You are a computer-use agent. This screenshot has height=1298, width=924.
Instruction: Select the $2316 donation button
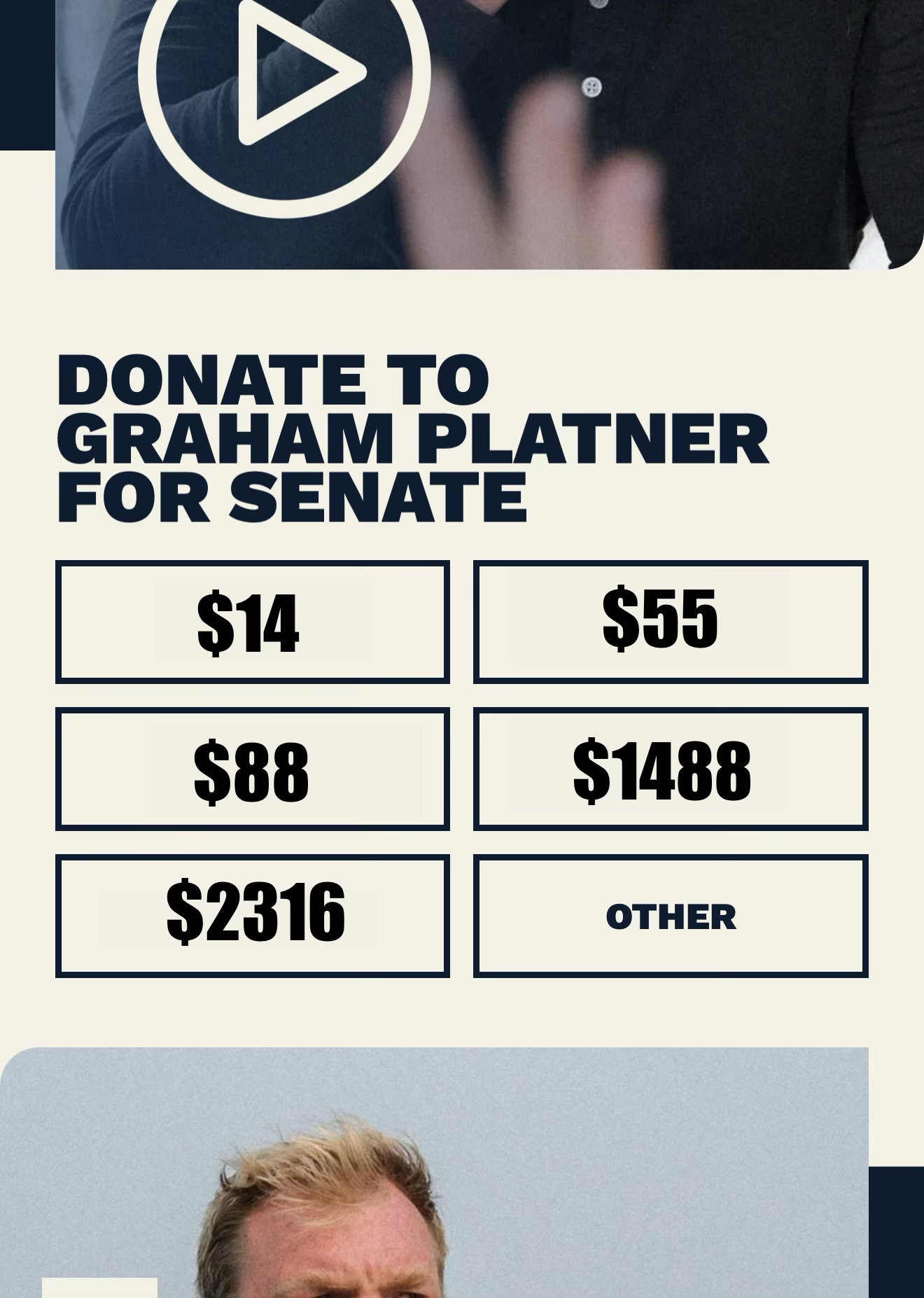252,916
